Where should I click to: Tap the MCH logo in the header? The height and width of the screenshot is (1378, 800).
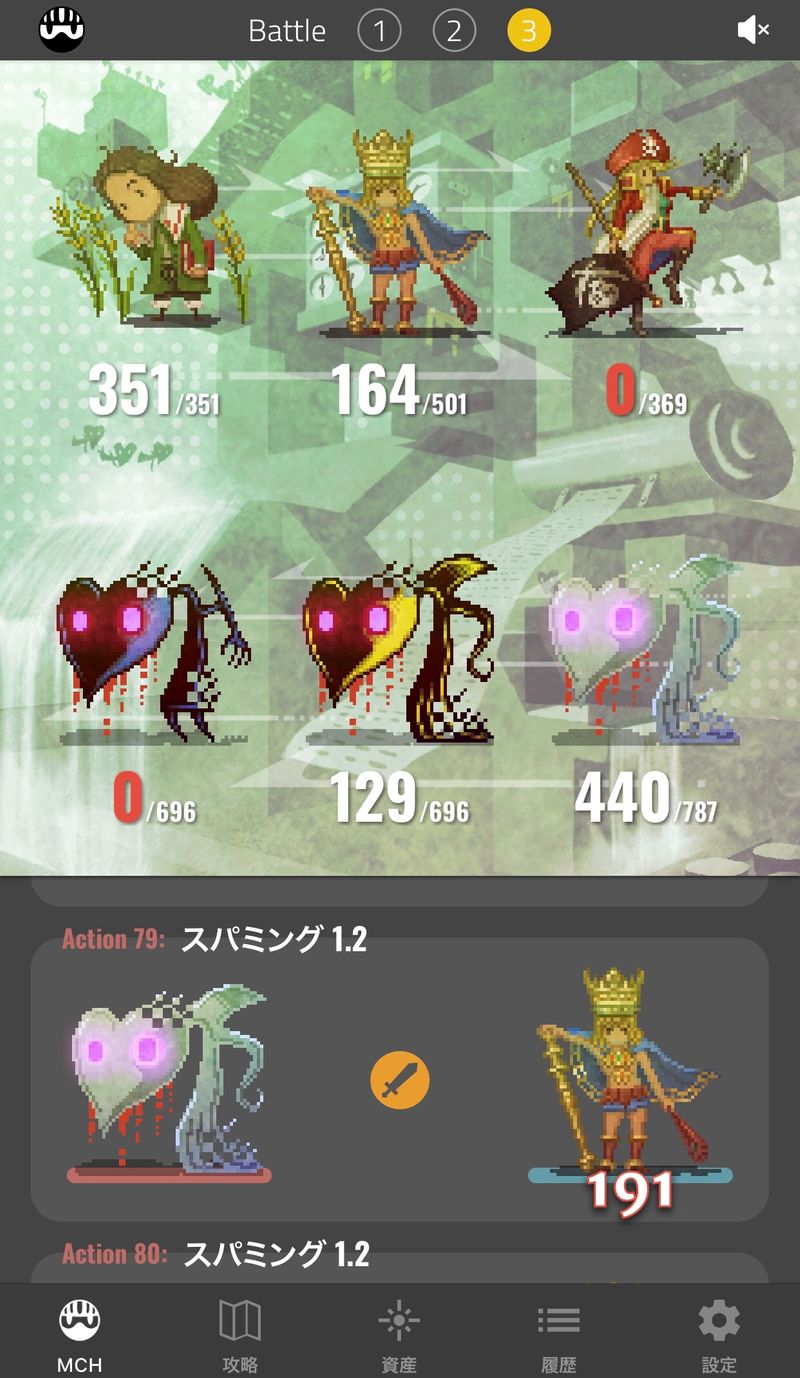[62, 30]
